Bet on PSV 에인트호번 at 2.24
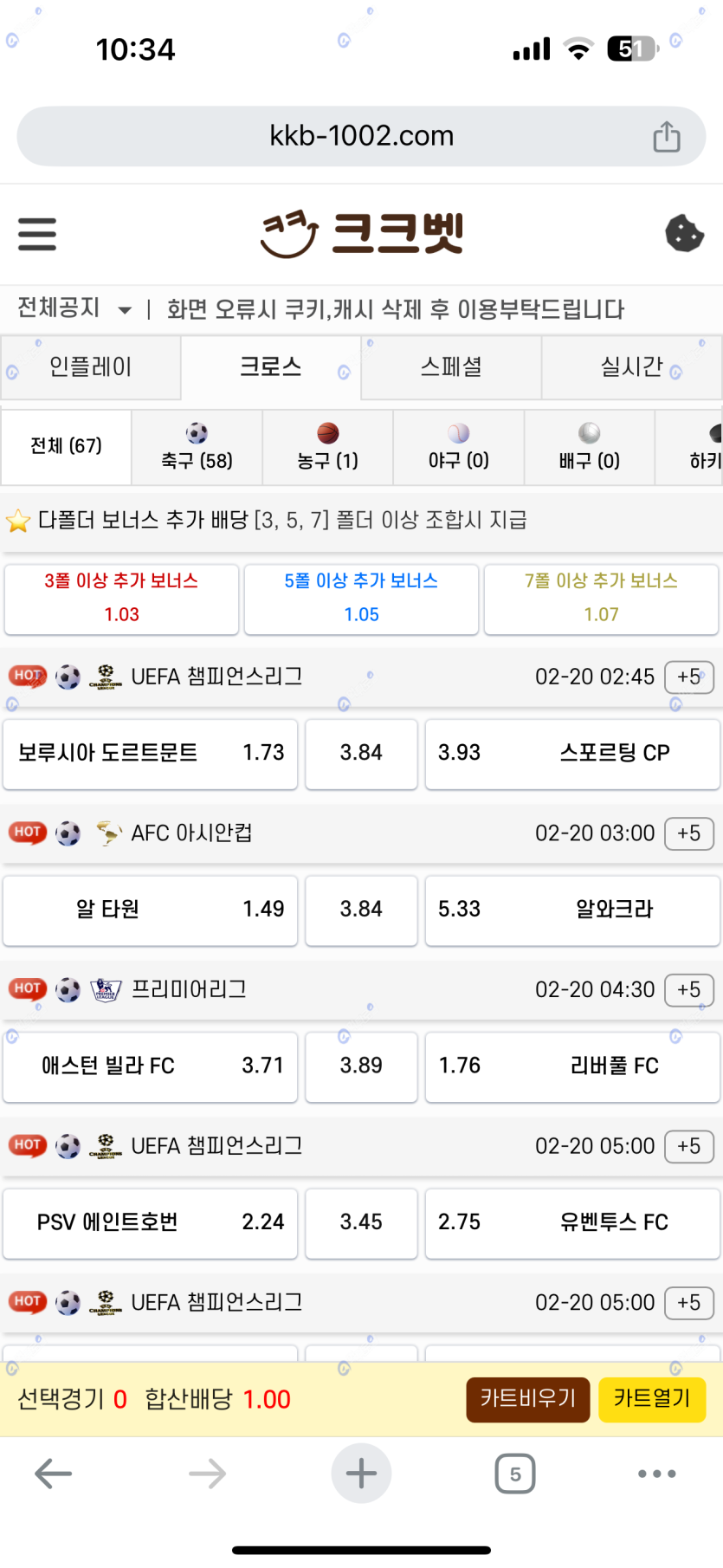The height and width of the screenshot is (1568, 723). [x=151, y=1222]
